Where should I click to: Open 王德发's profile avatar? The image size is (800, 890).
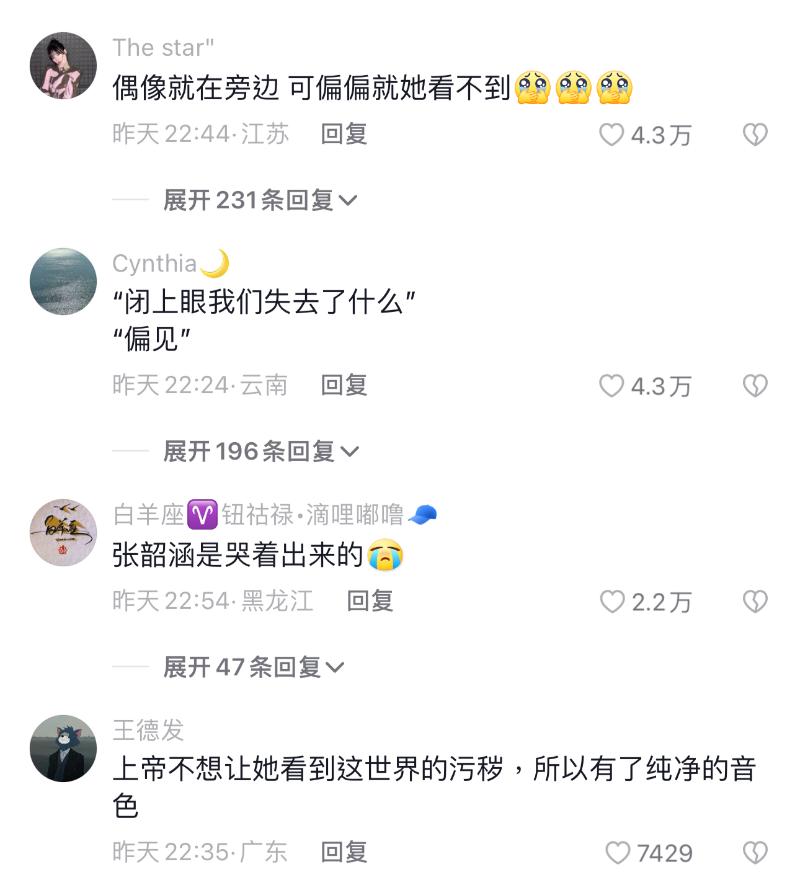point(64,748)
